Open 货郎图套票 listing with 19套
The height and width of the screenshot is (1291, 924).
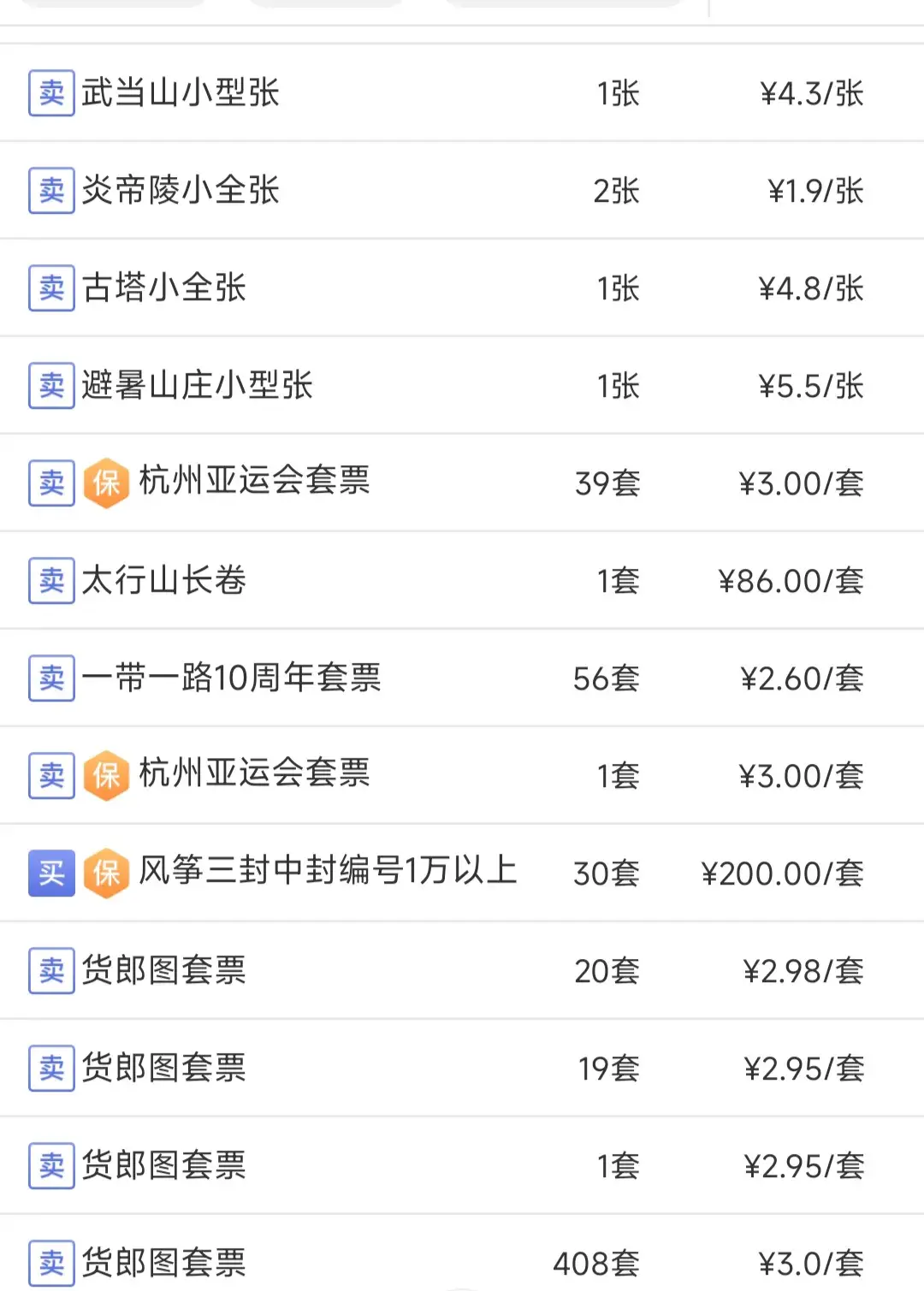pyautogui.click(x=164, y=1069)
